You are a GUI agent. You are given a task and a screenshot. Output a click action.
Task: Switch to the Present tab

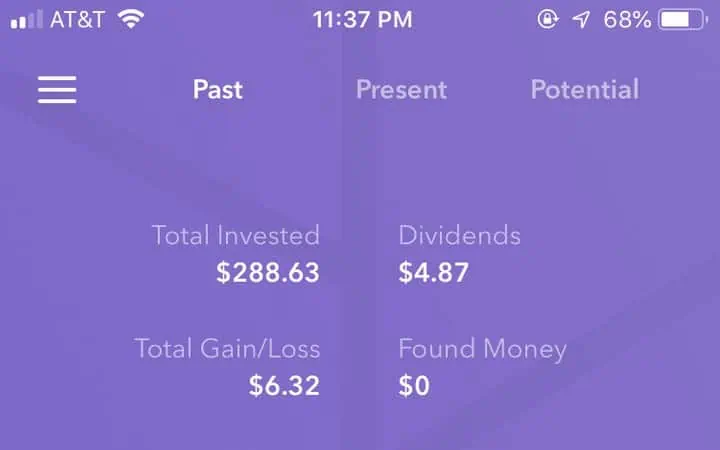click(x=401, y=90)
